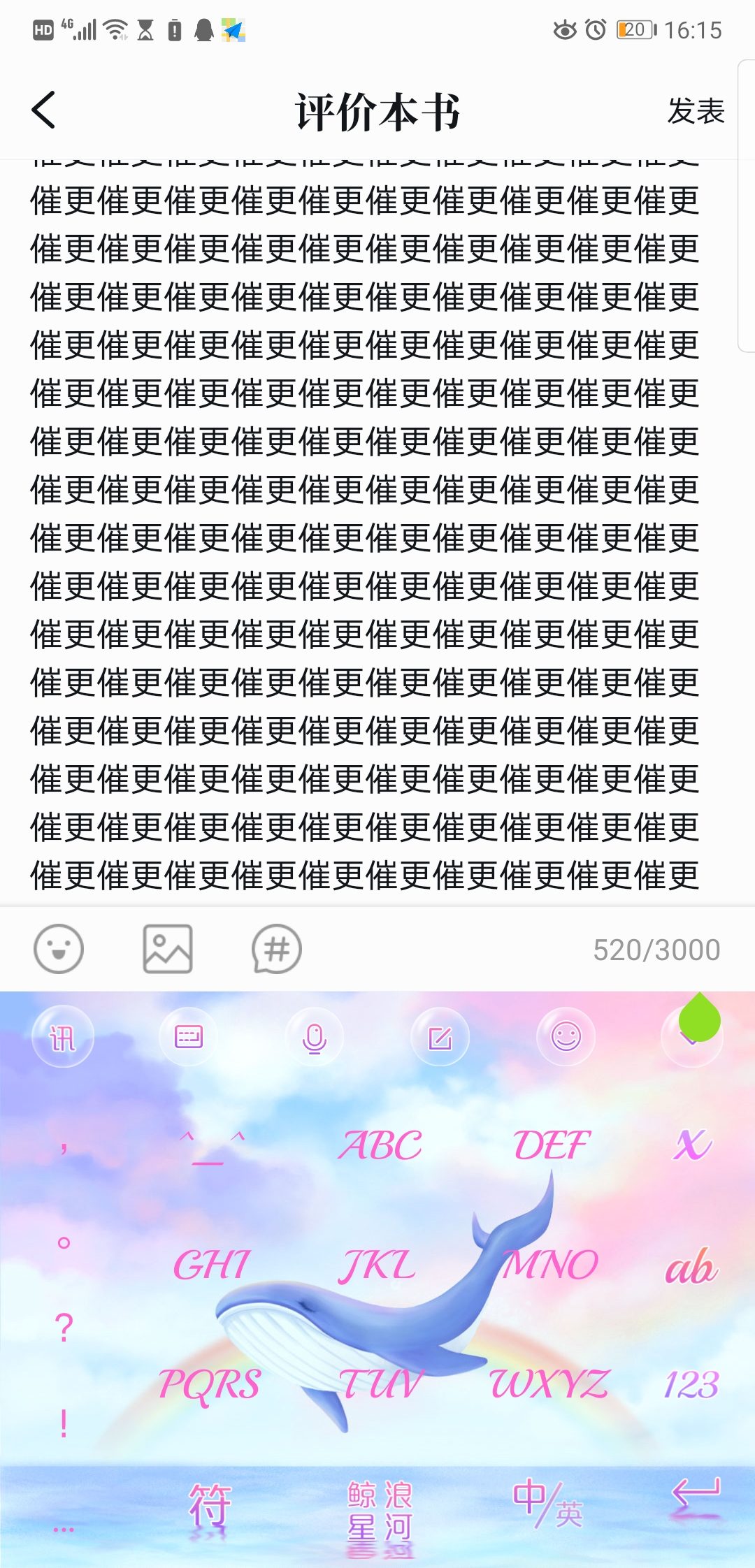The image size is (755, 1568).
Task: Attach an image to the review
Action: [168, 949]
